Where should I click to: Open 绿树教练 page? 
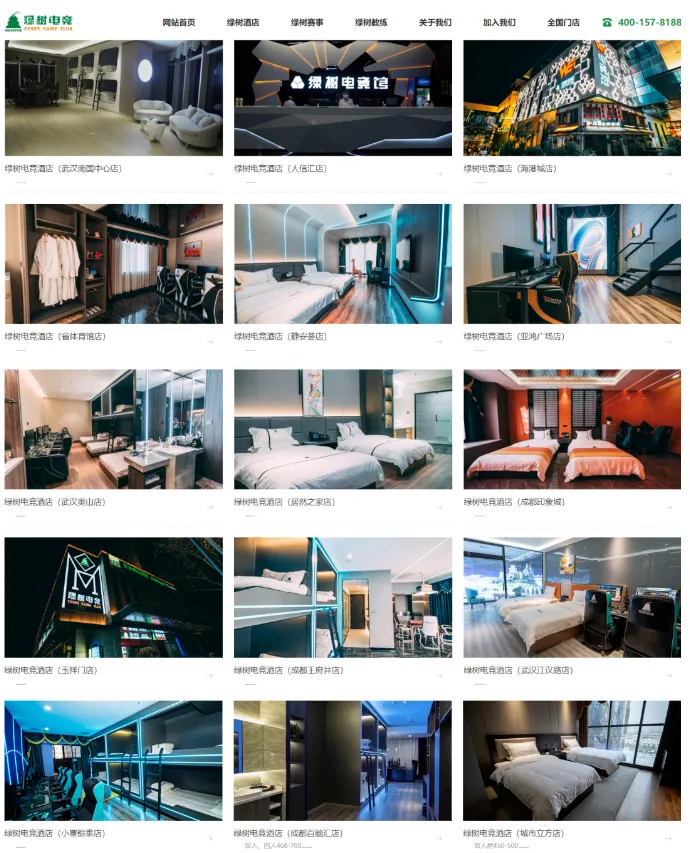[x=371, y=22]
